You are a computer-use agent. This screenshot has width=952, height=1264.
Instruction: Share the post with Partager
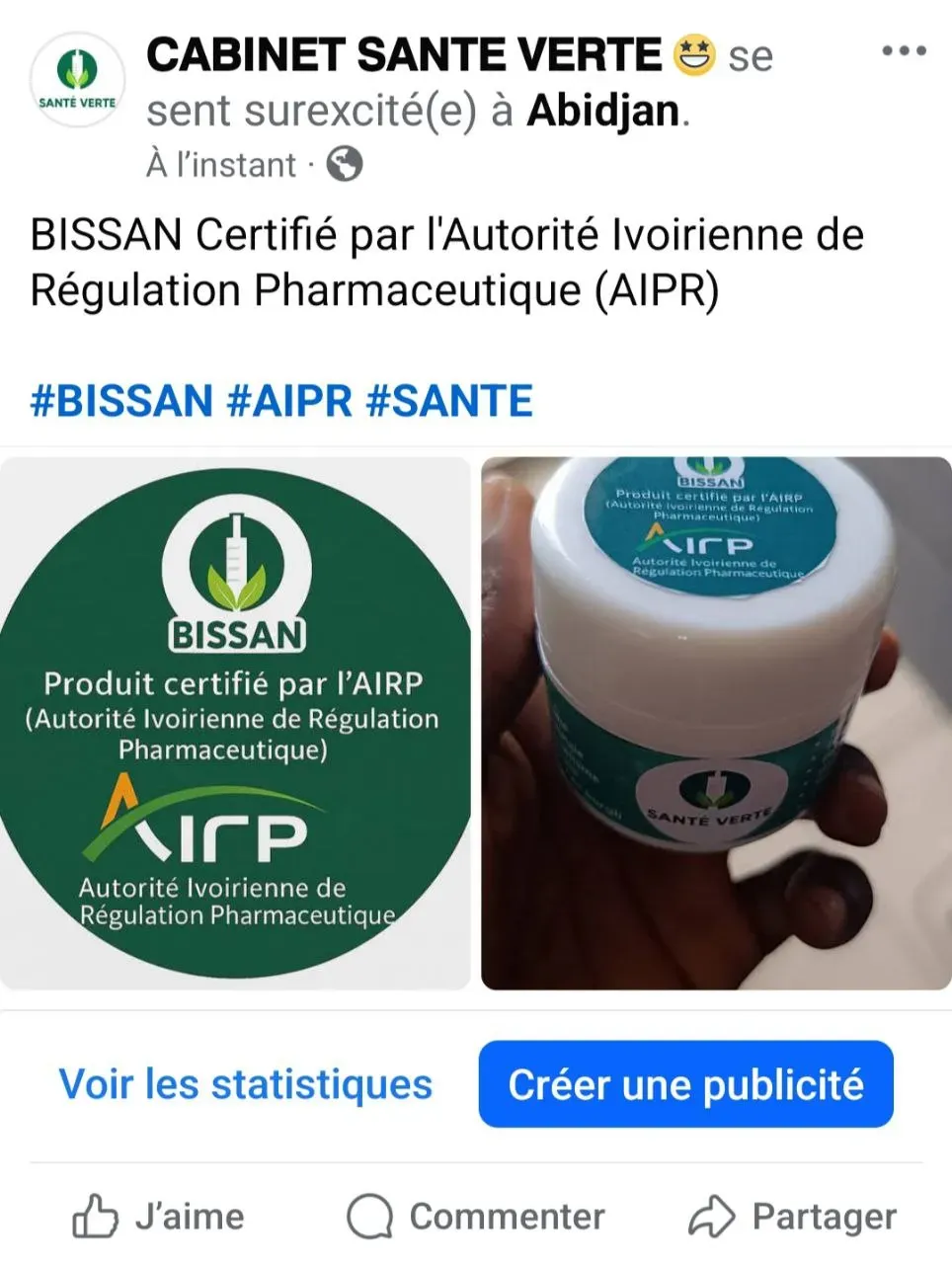coord(792,1217)
